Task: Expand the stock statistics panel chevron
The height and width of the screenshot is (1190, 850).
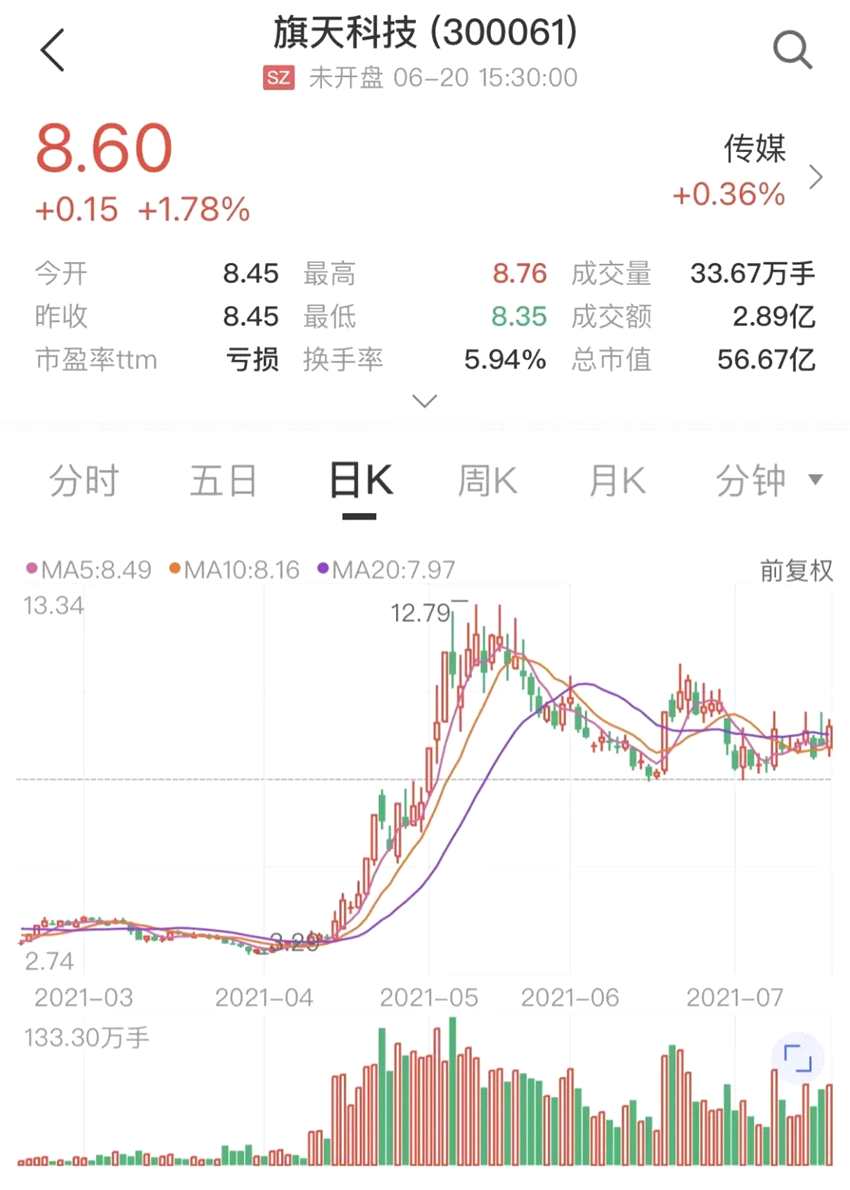Action: click(x=424, y=400)
